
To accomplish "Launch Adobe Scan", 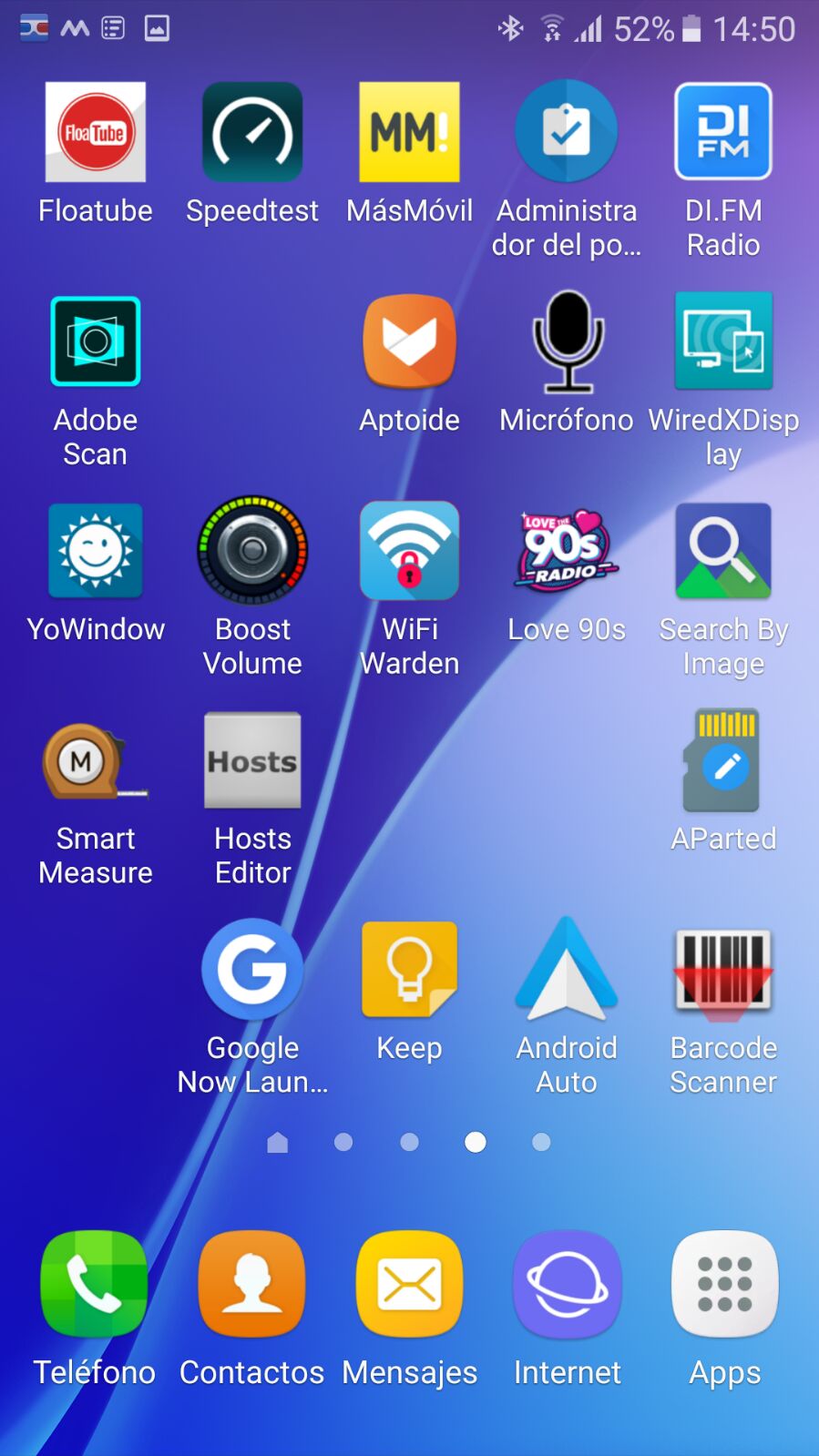I will tap(96, 342).
